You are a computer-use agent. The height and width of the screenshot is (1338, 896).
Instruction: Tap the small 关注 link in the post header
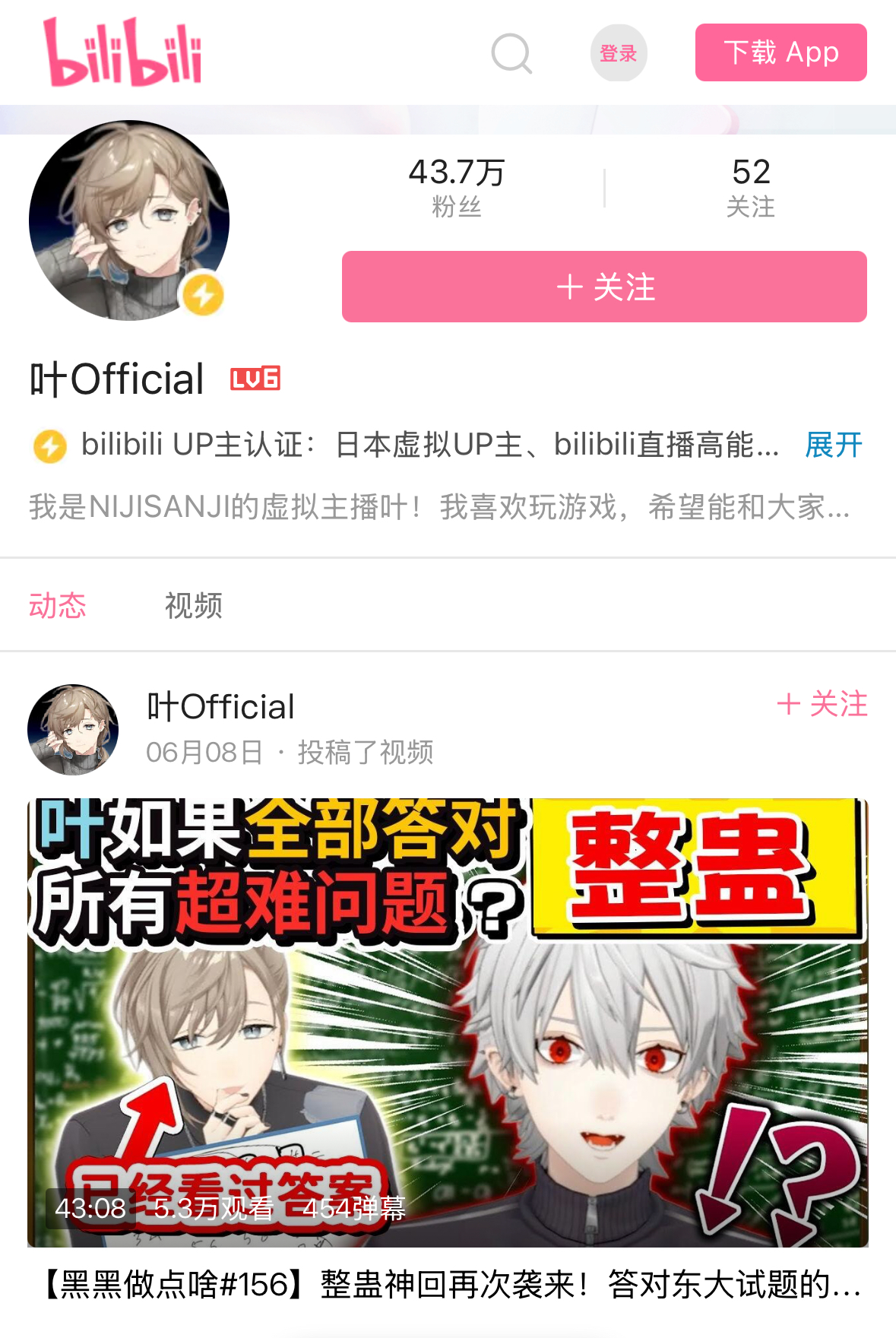point(822,704)
